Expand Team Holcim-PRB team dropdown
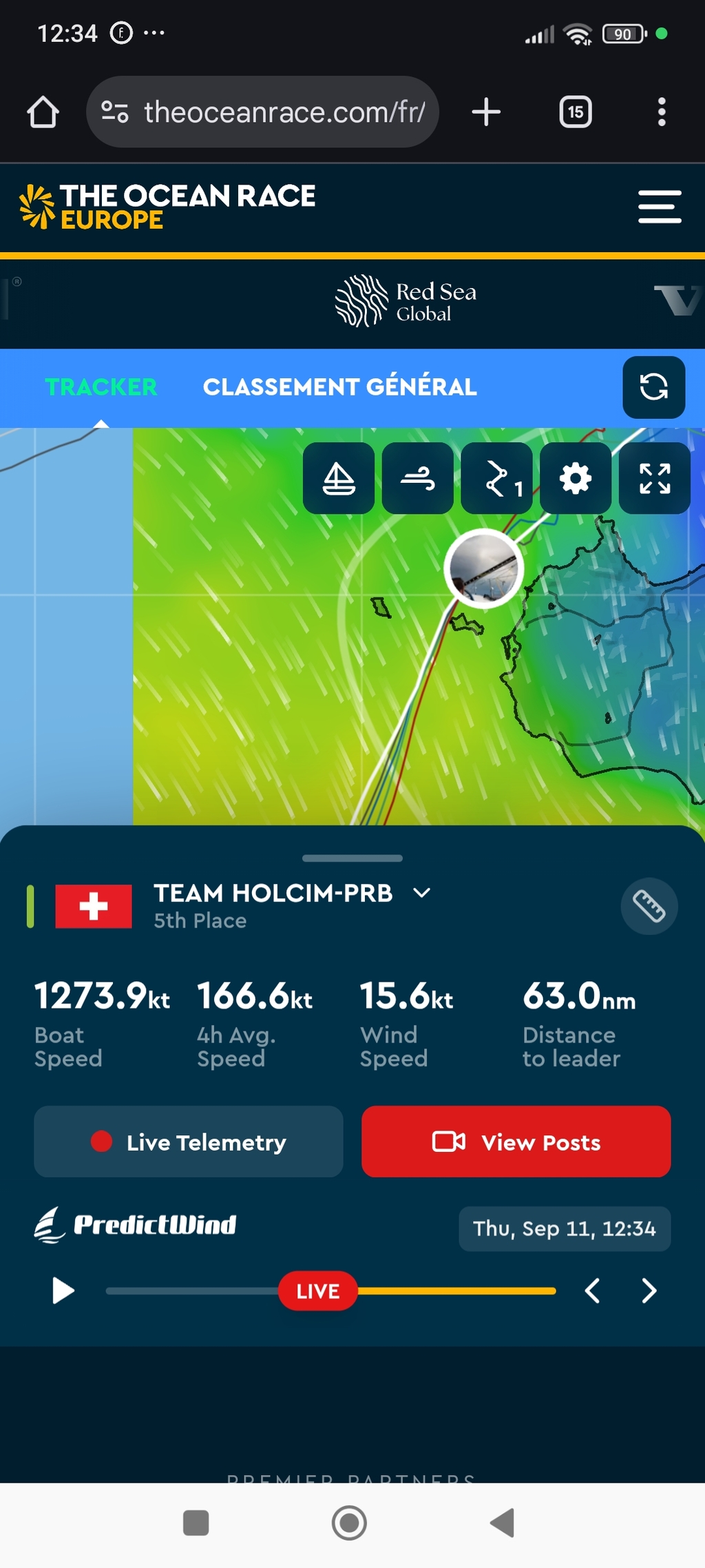 pyautogui.click(x=421, y=893)
